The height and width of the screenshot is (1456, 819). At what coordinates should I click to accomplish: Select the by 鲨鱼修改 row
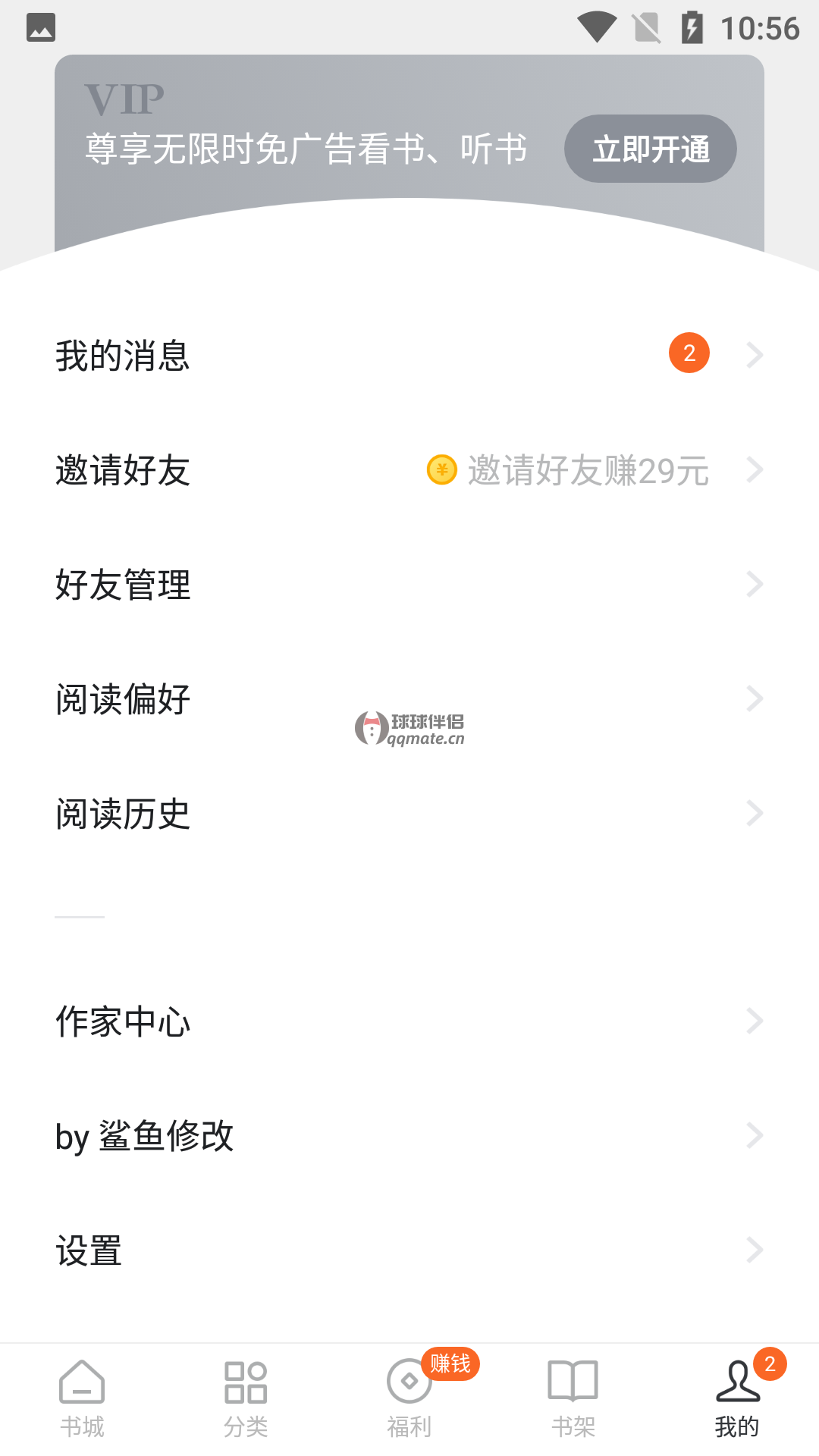409,1135
